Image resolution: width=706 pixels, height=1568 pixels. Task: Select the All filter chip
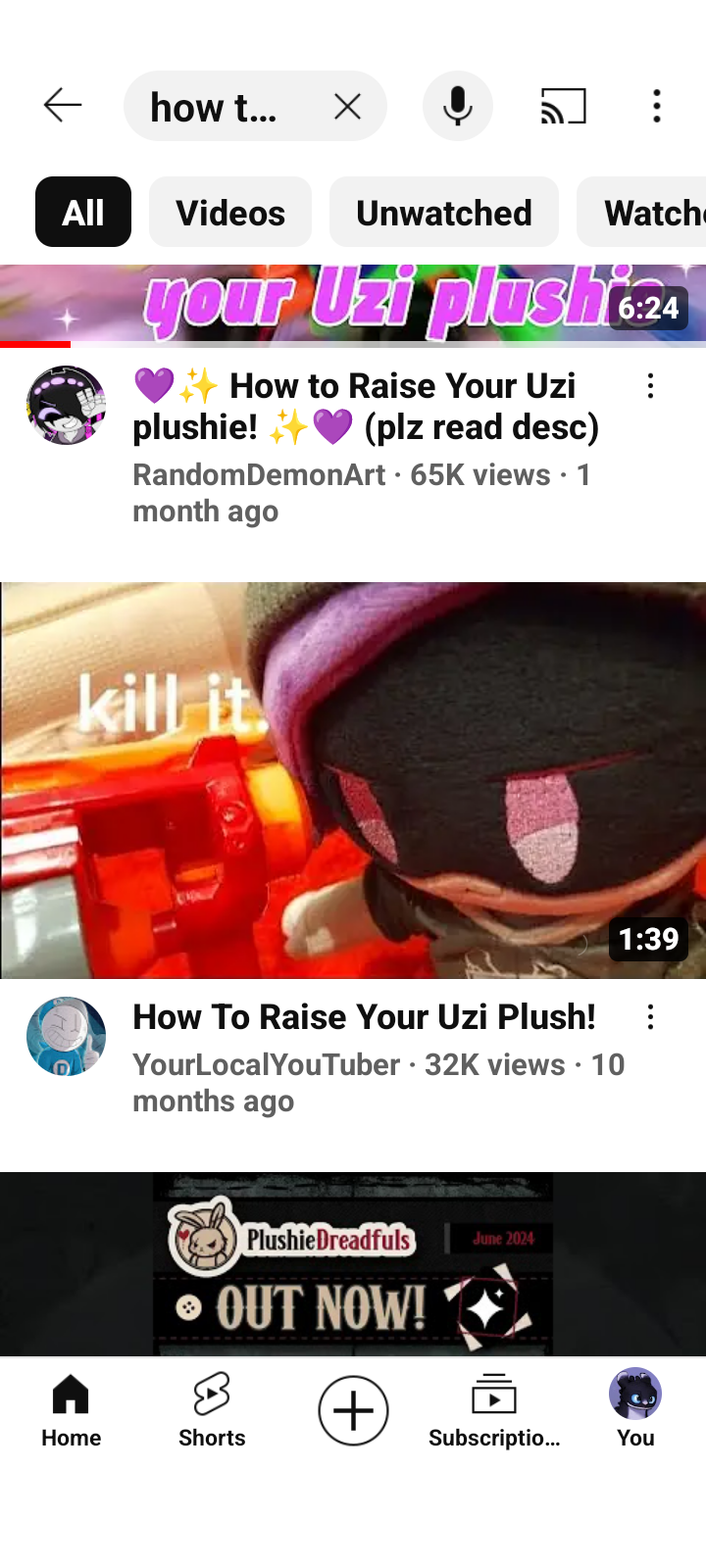click(83, 213)
